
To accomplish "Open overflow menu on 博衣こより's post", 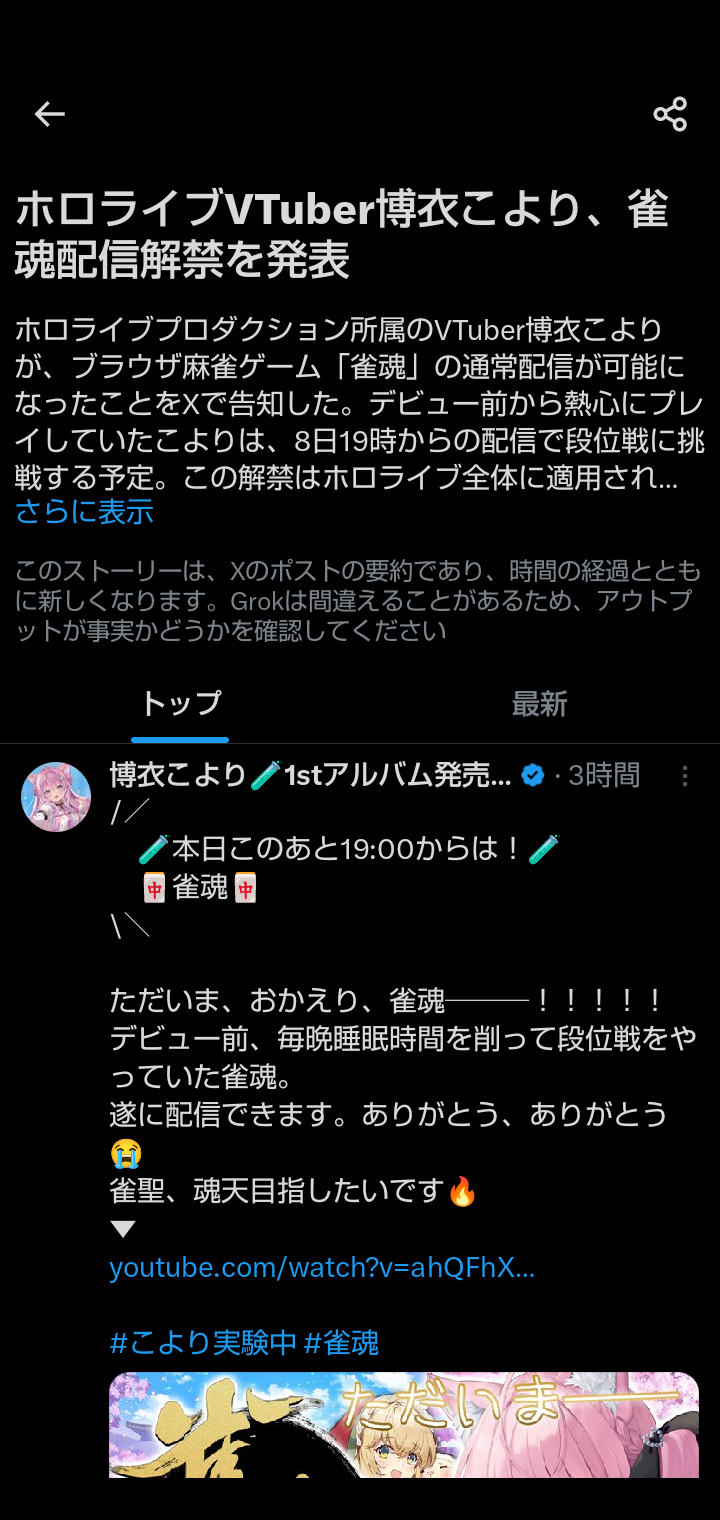I will 685,776.
